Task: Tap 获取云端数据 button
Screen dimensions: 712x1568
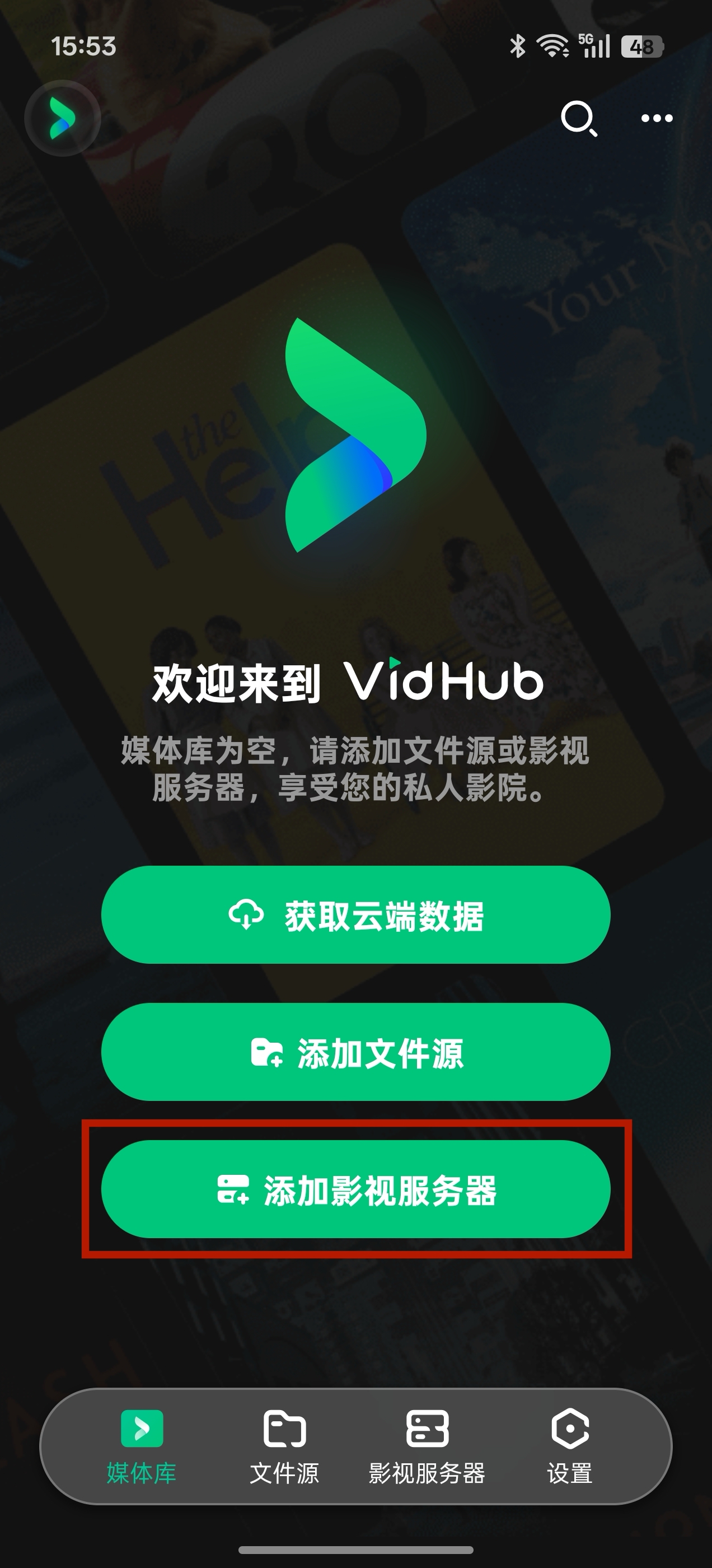Action: (355, 915)
